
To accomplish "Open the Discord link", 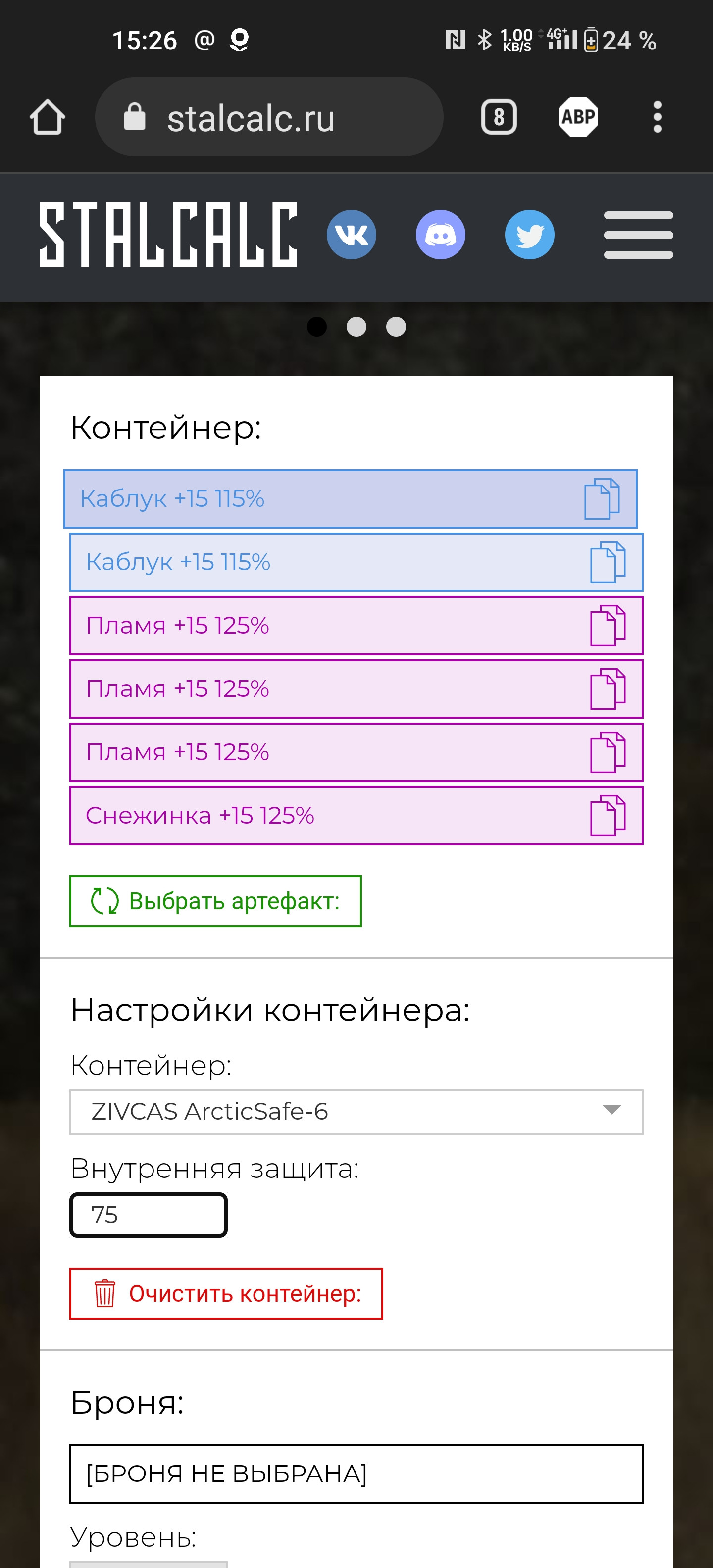I will point(440,234).
